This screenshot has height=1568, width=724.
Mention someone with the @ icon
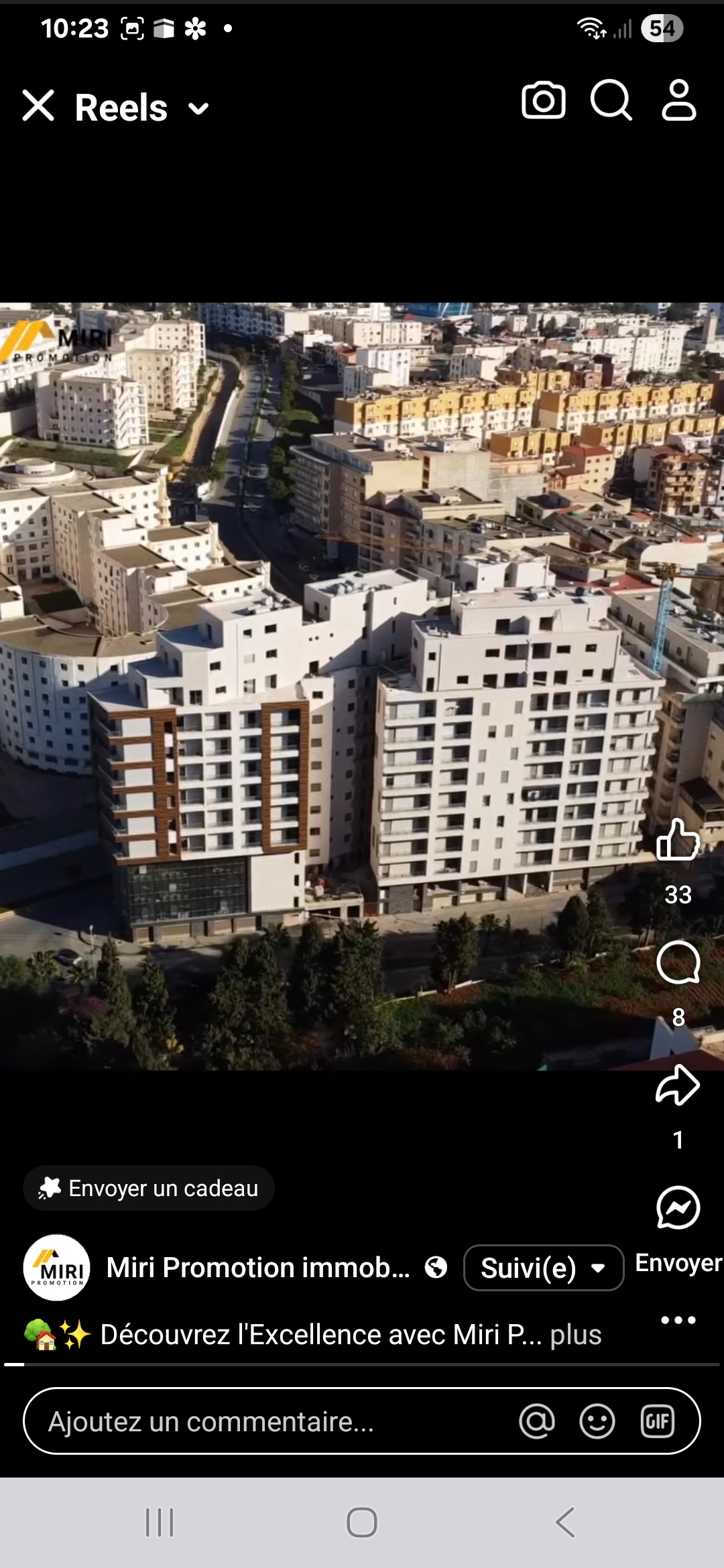click(537, 1421)
